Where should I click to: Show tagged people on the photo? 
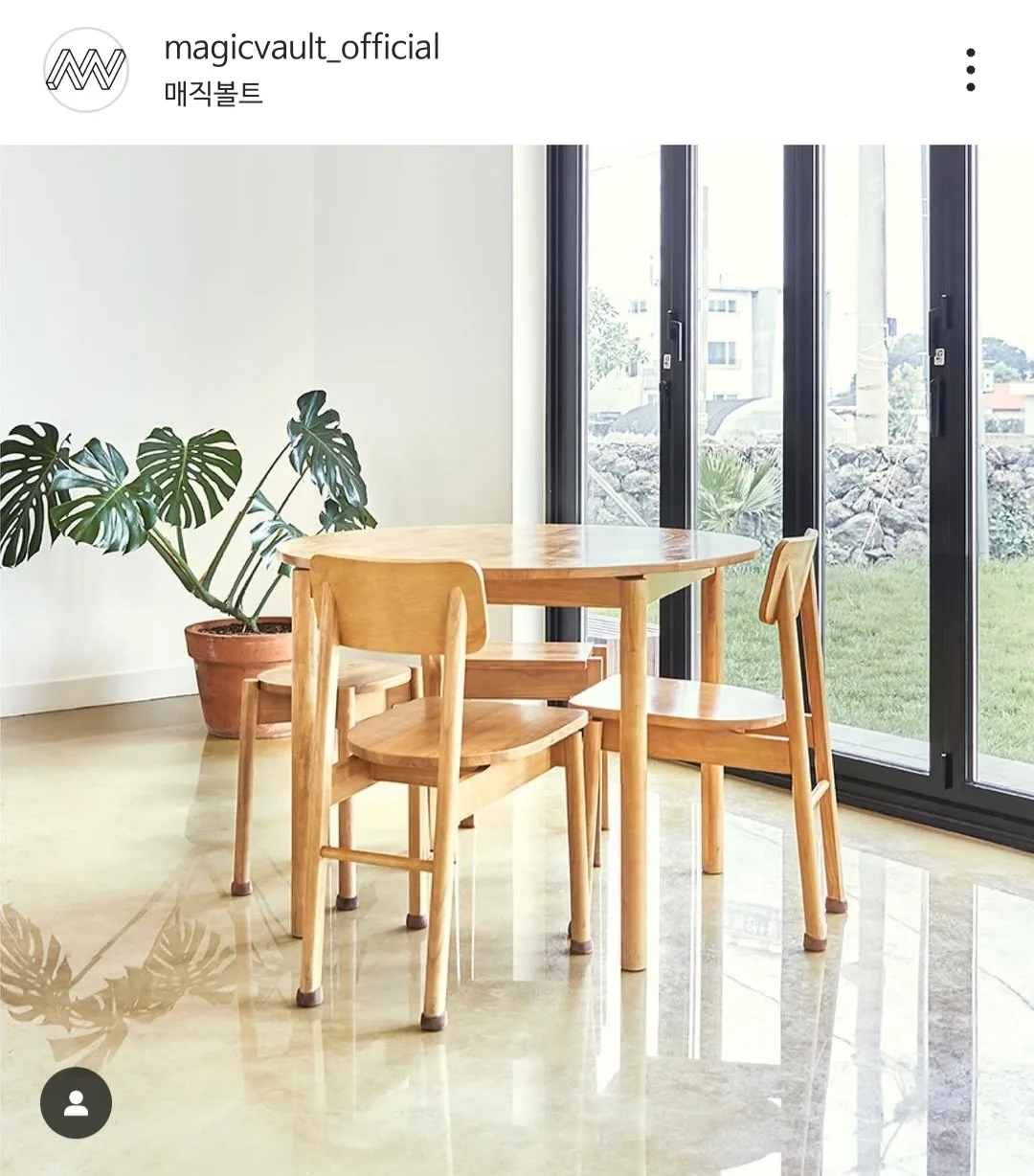76,1102
